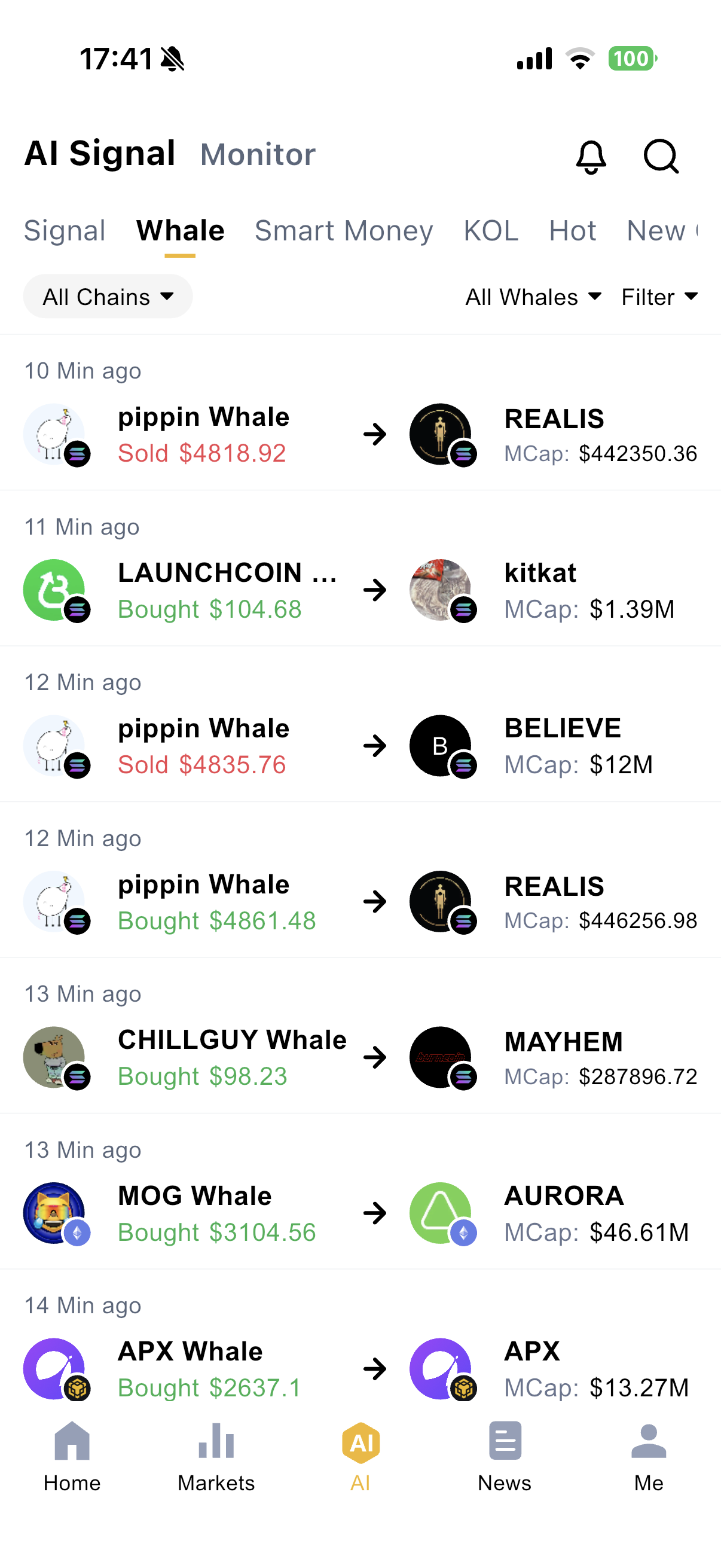Open the KOL tab

(491, 231)
